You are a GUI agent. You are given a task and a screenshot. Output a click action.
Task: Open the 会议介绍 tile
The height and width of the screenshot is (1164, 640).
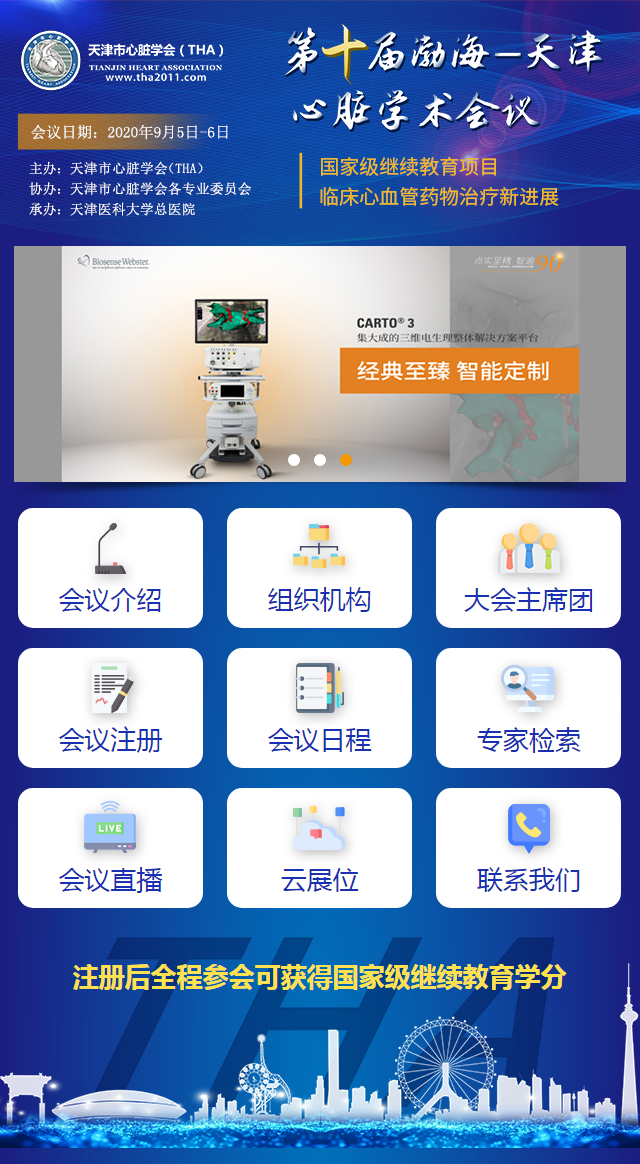(x=110, y=568)
